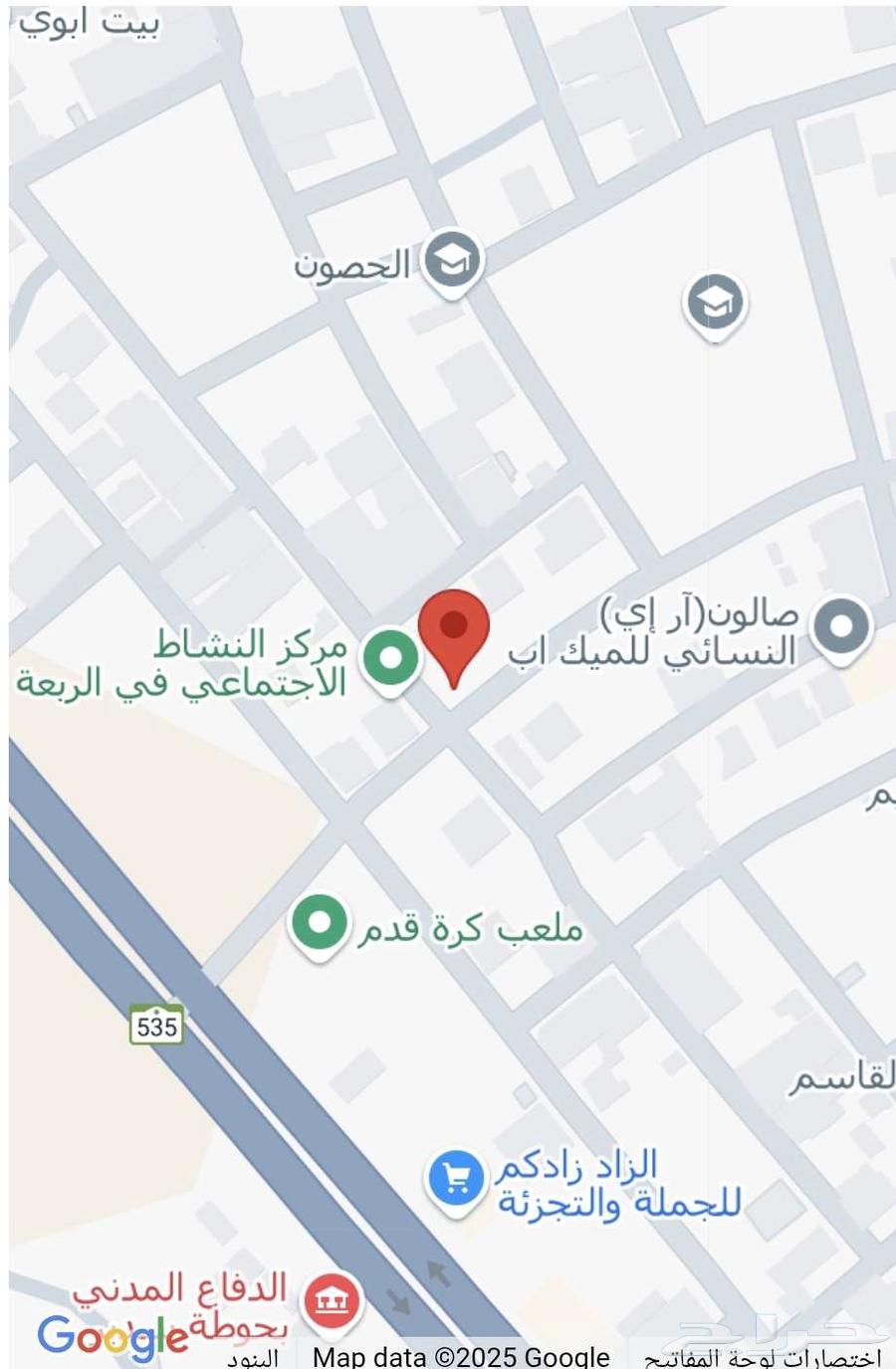Open the ملعب كرة قدم place marker

tap(319, 924)
